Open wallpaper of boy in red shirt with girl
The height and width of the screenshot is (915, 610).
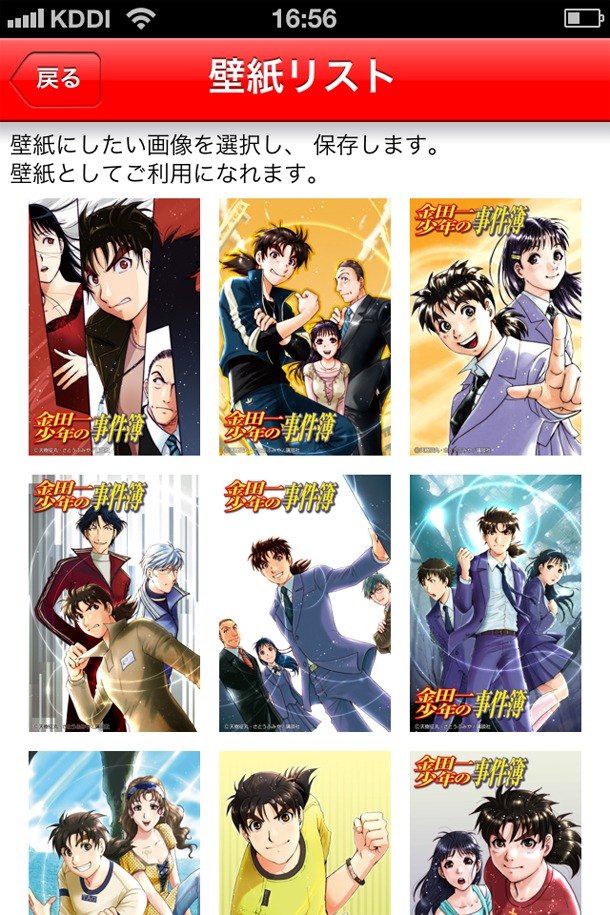(x=495, y=832)
